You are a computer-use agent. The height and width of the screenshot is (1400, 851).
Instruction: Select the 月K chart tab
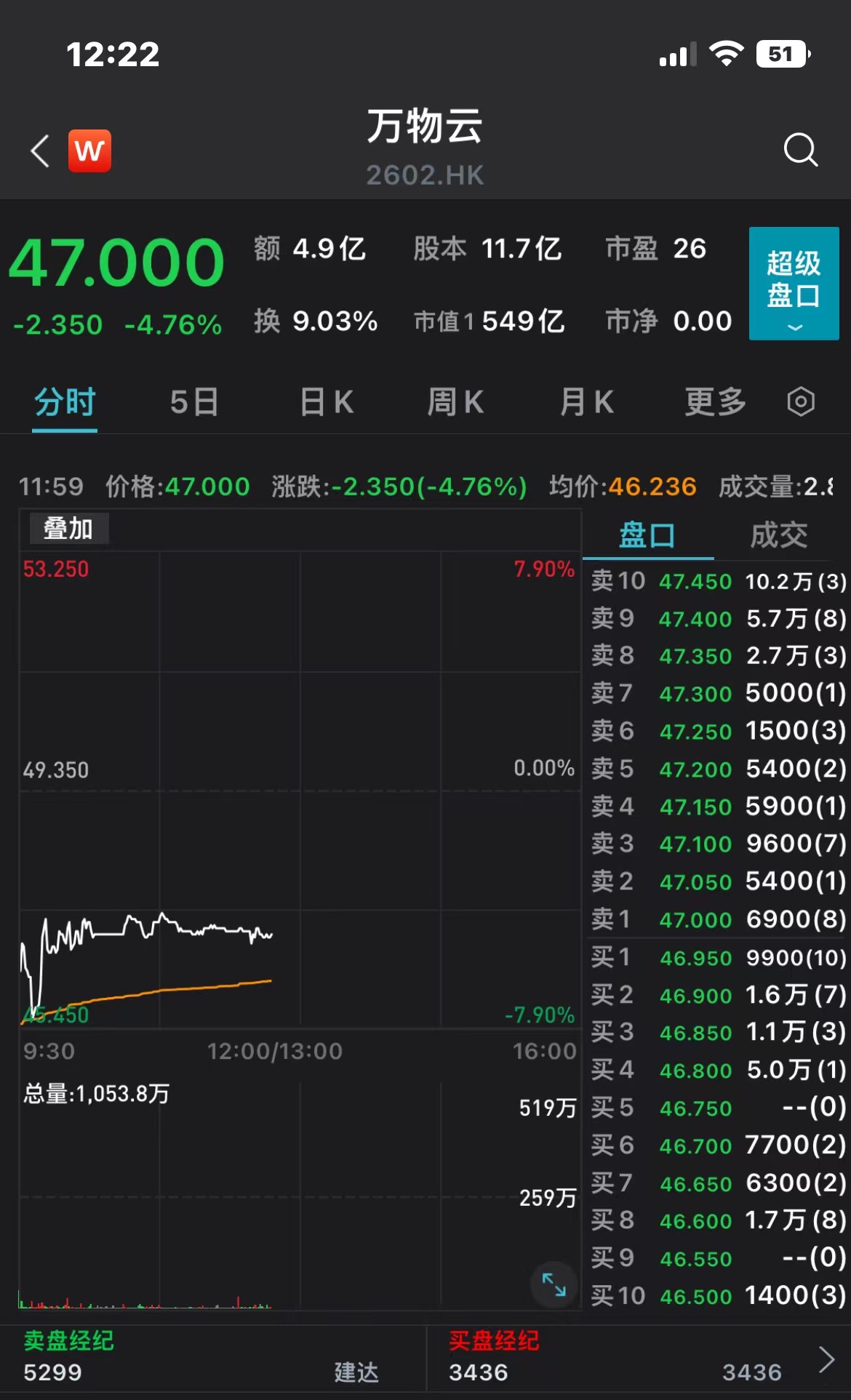point(586,402)
